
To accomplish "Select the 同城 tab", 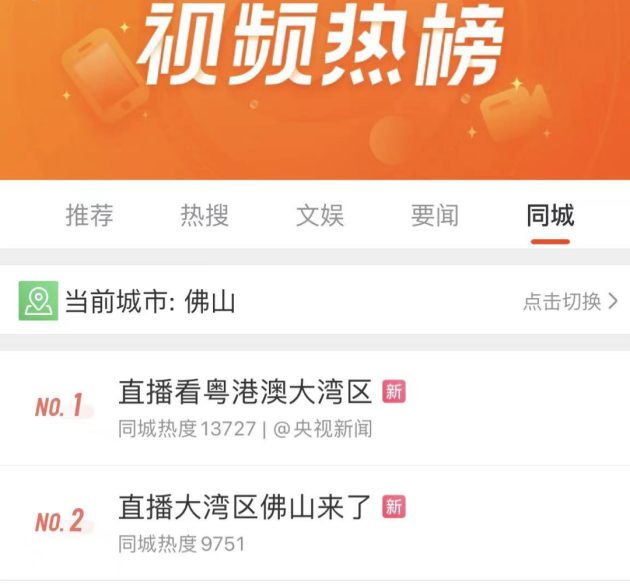I will pyautogui.click(x=550, y=214).
